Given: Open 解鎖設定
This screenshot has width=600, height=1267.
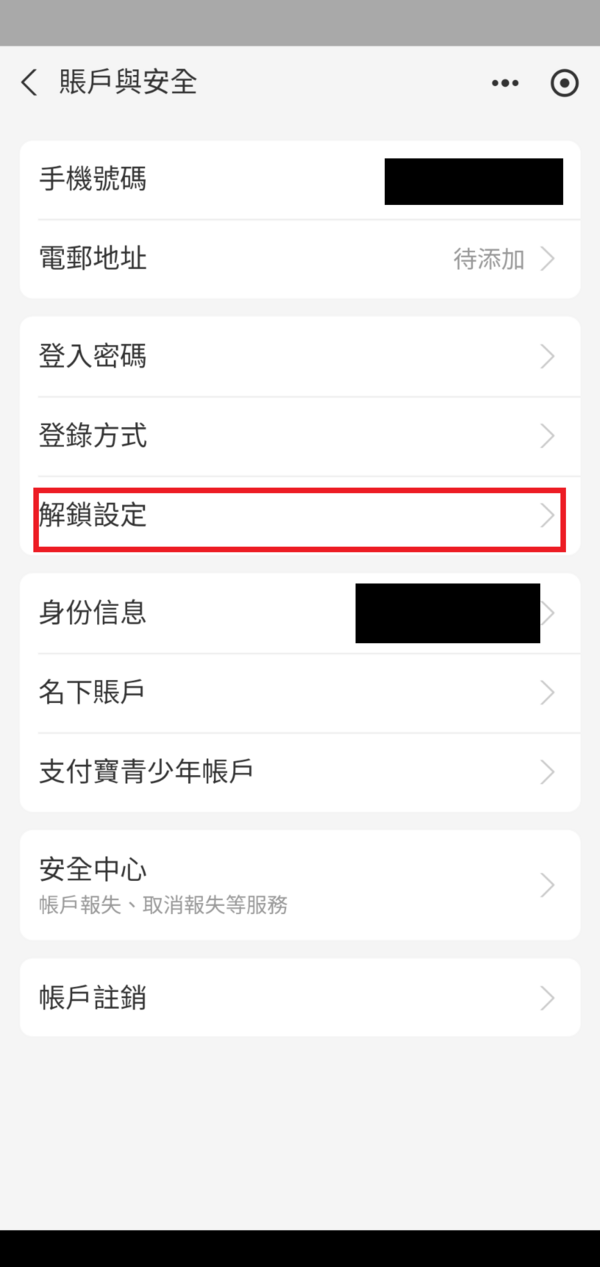Looking at the screenshot, I should click(300, 516).
